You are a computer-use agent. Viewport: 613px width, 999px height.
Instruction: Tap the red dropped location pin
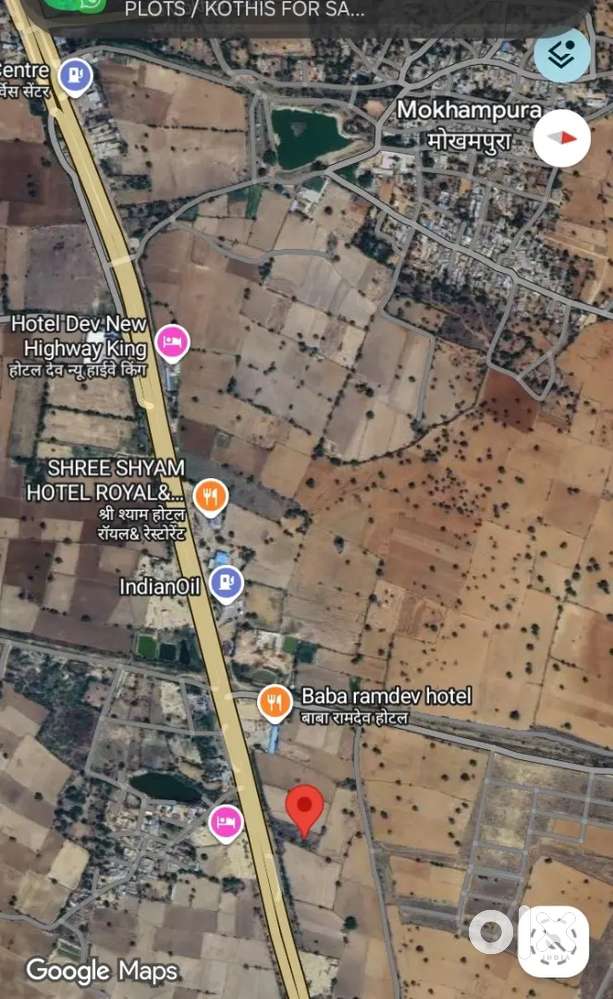305,808
